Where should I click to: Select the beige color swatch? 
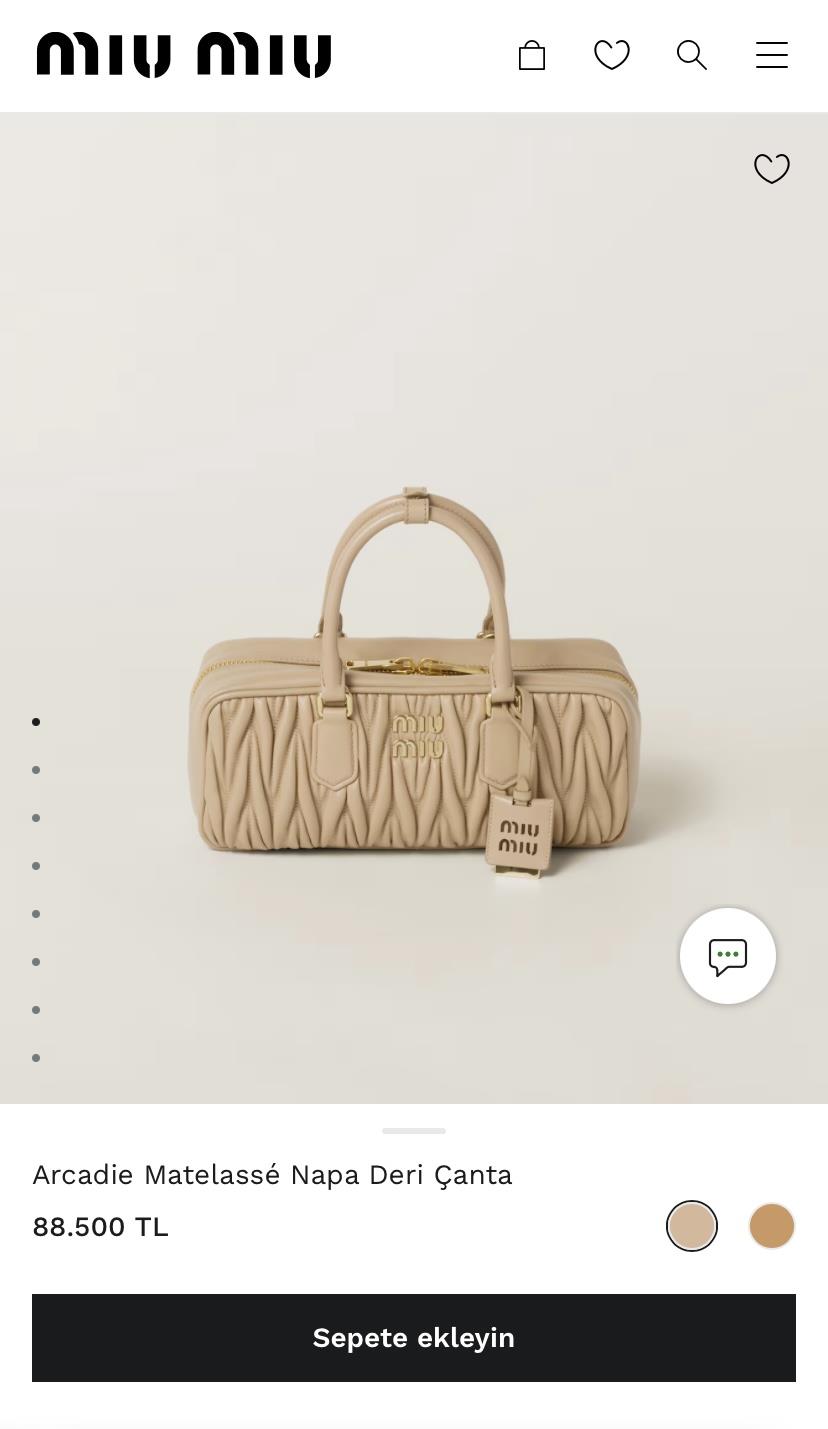point(692,1226)
